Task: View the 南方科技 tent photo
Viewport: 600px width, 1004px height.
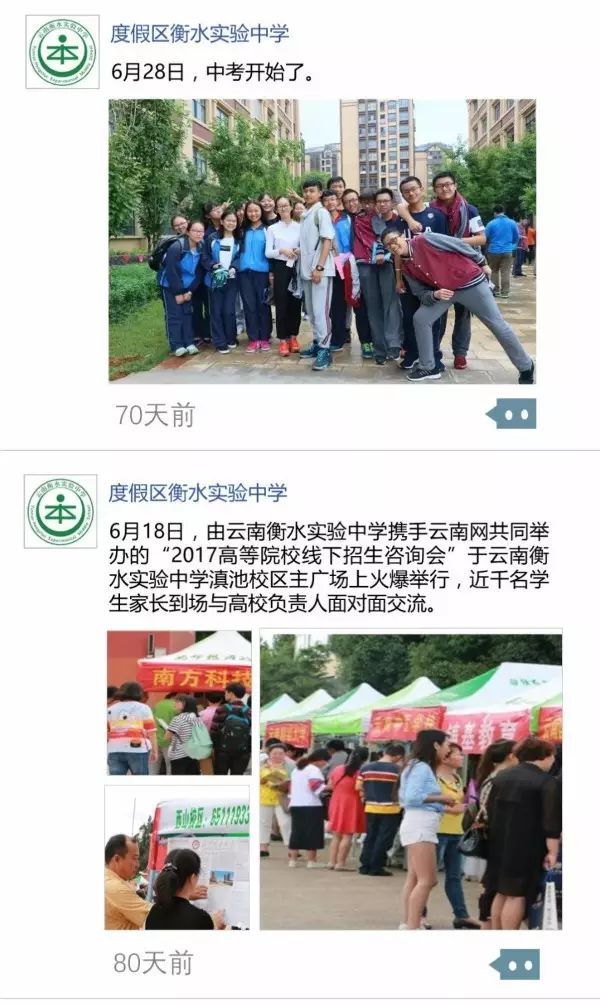Action: pos(179,702)
